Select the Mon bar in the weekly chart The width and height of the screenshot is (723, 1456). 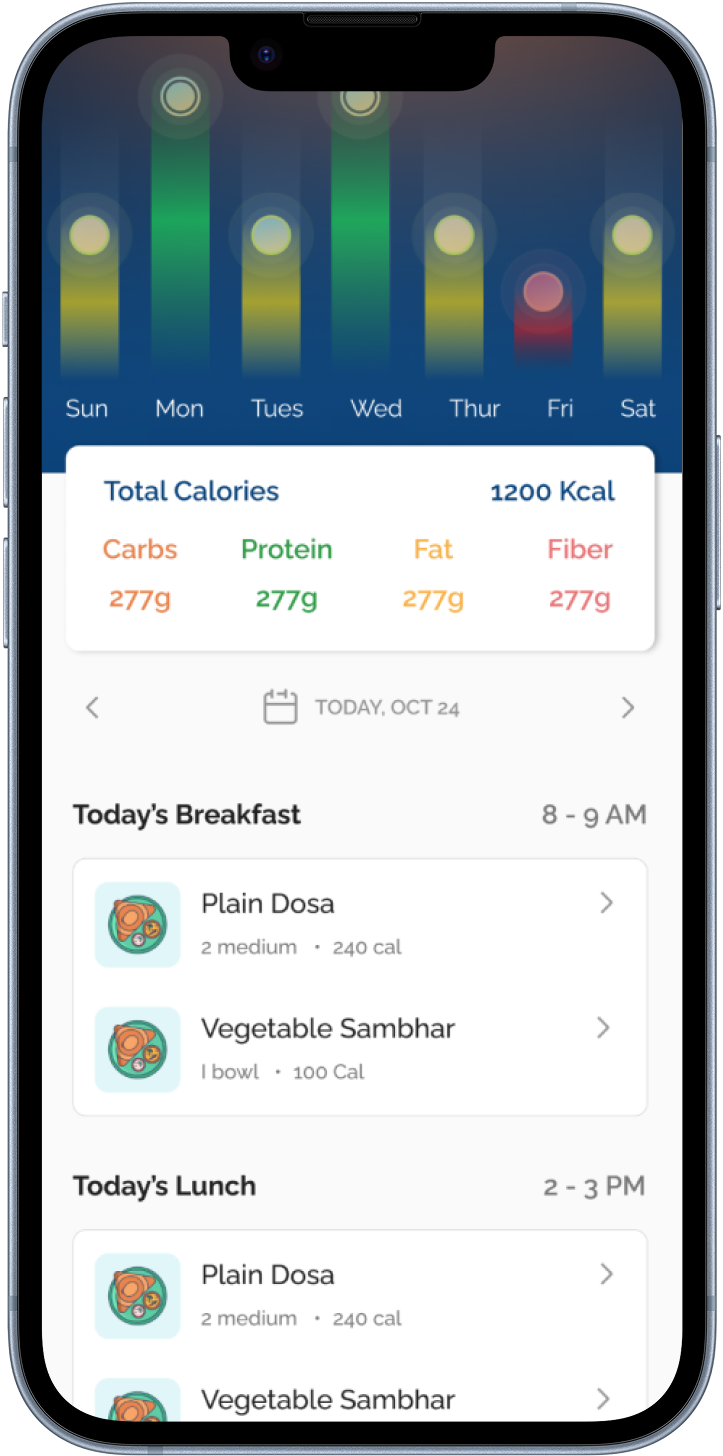click(x=180, y=230)
